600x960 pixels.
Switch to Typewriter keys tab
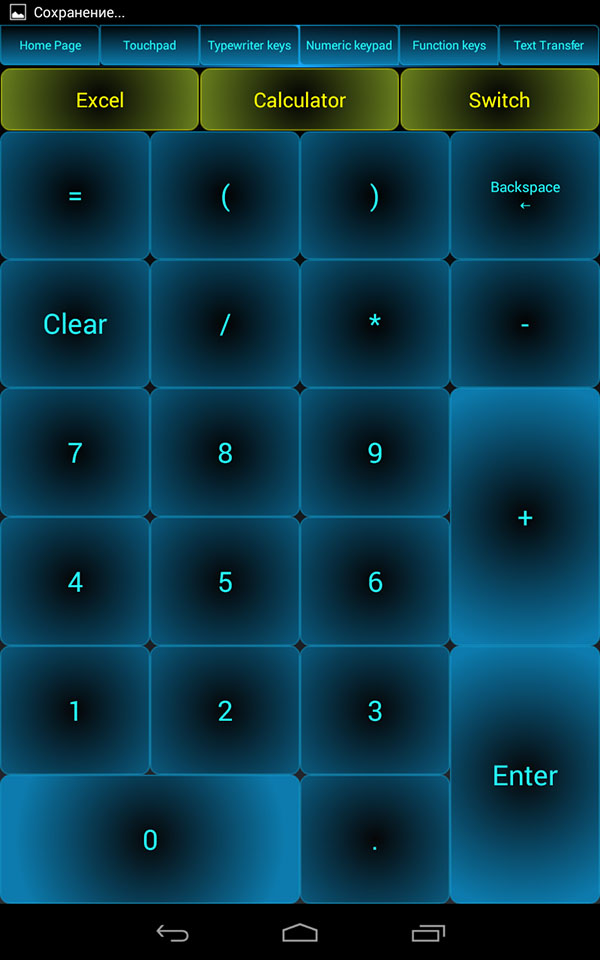pyautogui.click(x=249, y=46)
